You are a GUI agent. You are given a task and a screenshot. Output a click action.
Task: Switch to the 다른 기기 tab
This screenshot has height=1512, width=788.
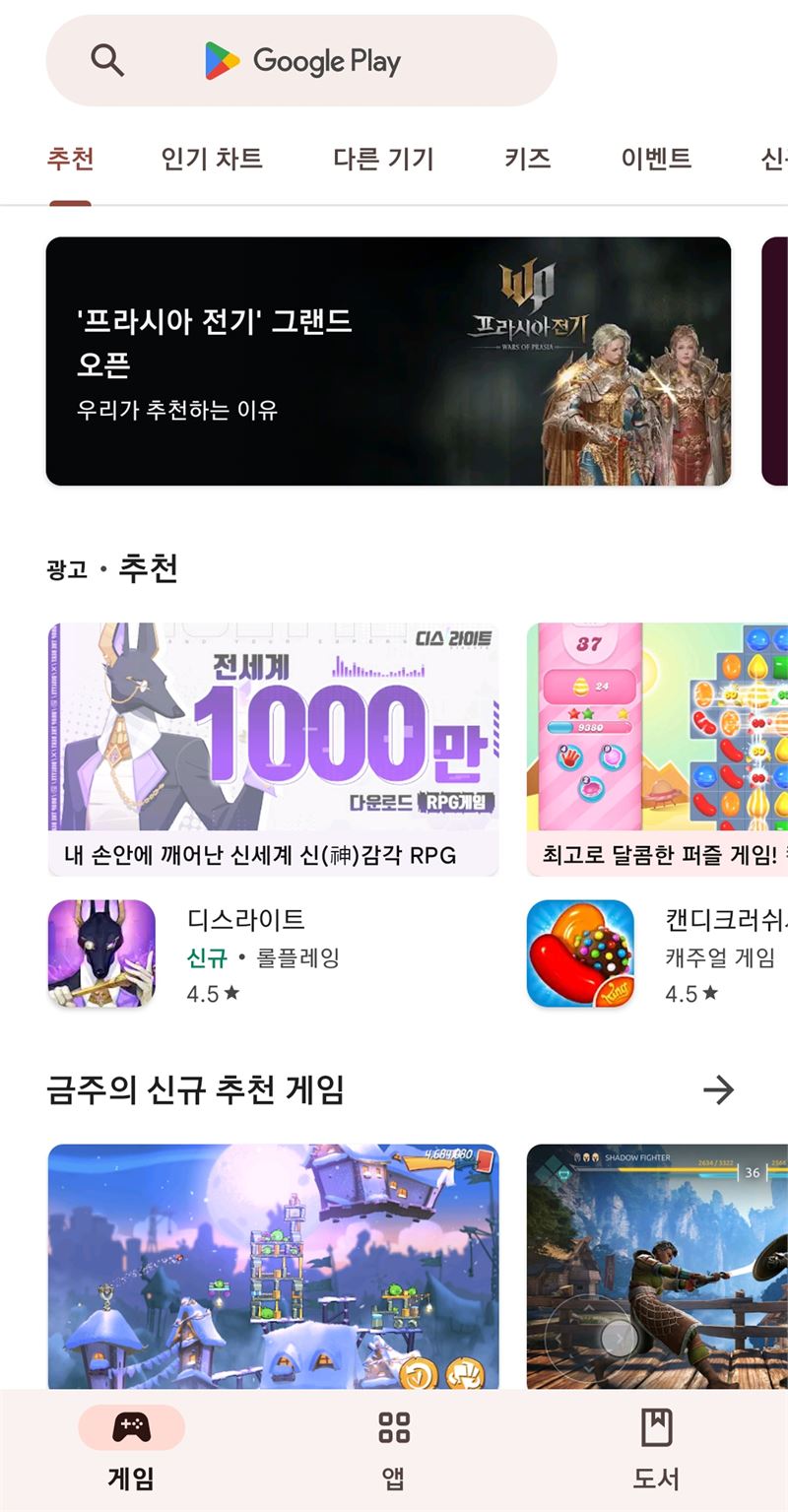383,159
